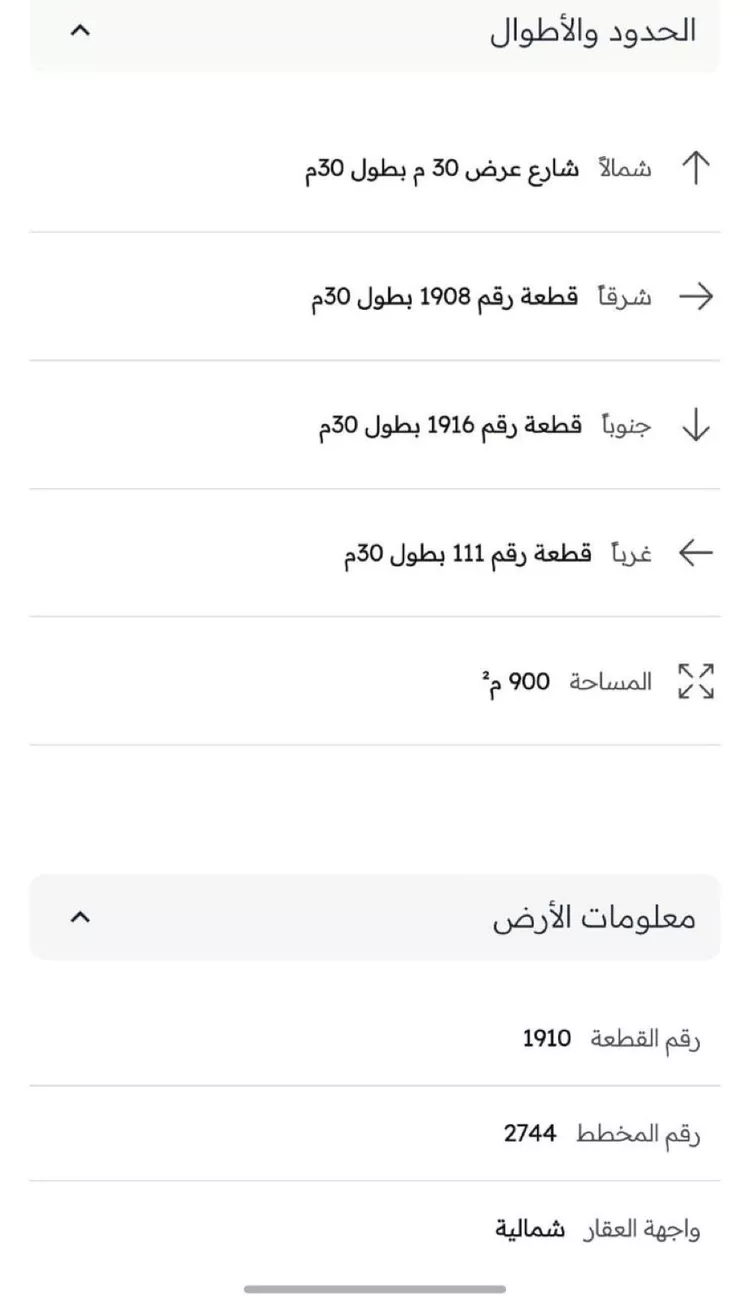Viewport: 750px width, 1303px height.
Task: Click the area expand icon beside المساحة
Action: pos(695,681)
